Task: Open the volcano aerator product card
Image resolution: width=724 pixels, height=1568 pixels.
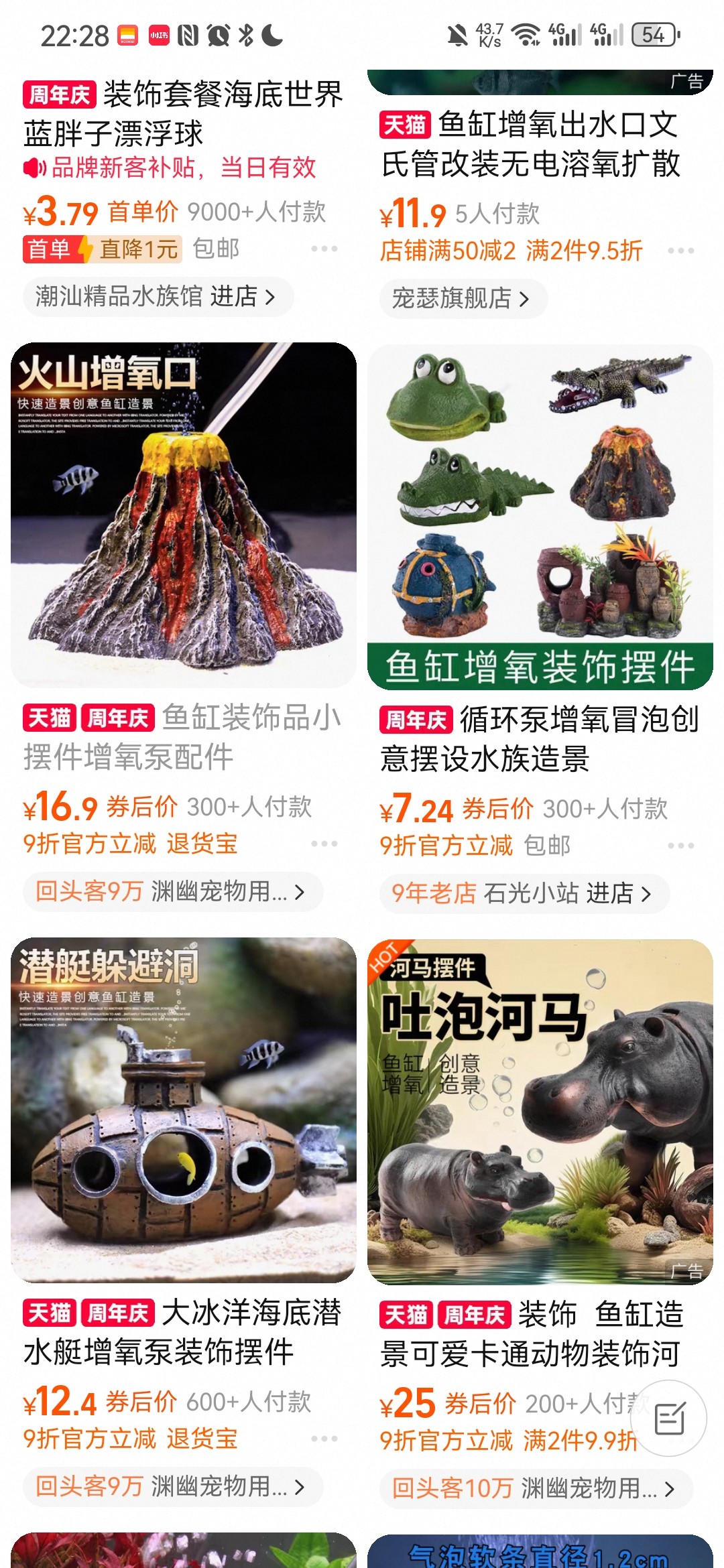Action: coord(183,515)
